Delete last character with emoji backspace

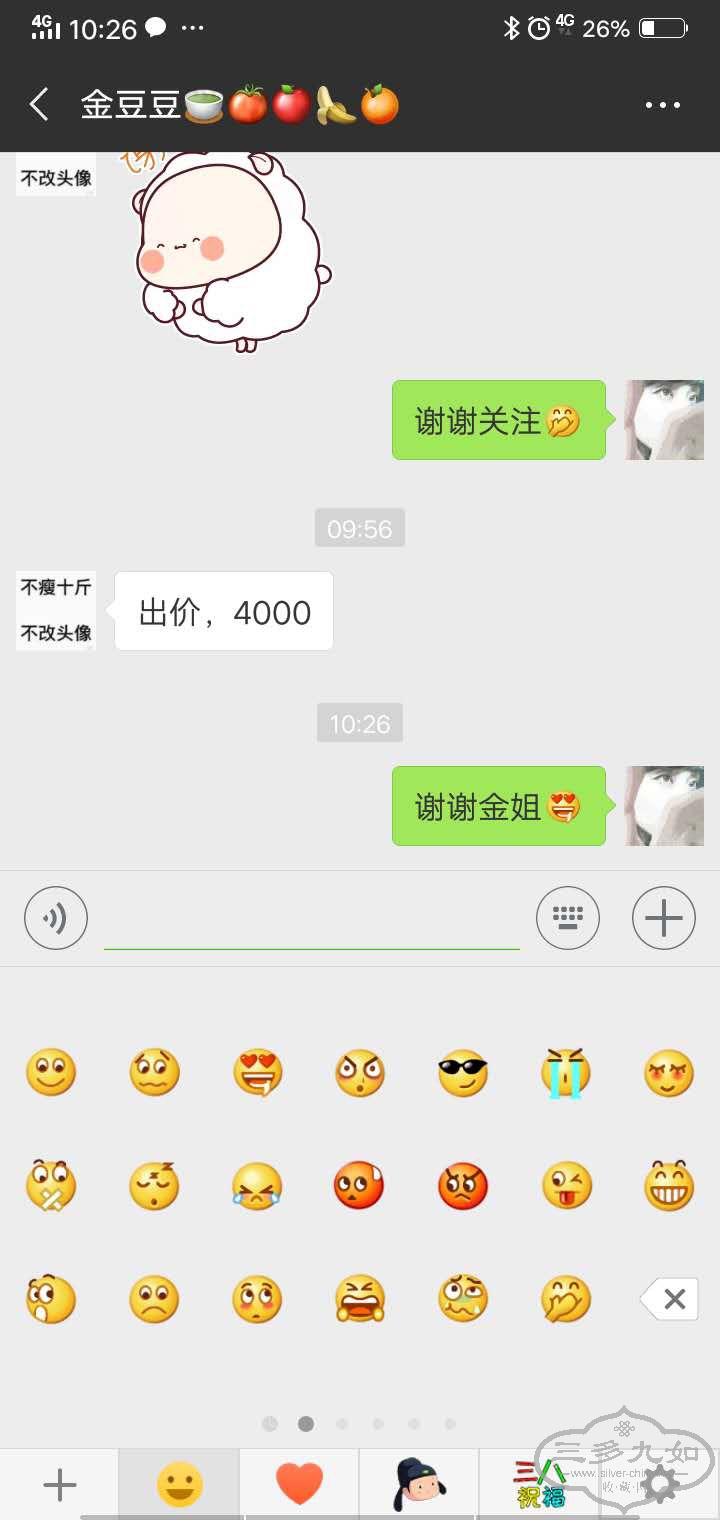[669, 1300]
